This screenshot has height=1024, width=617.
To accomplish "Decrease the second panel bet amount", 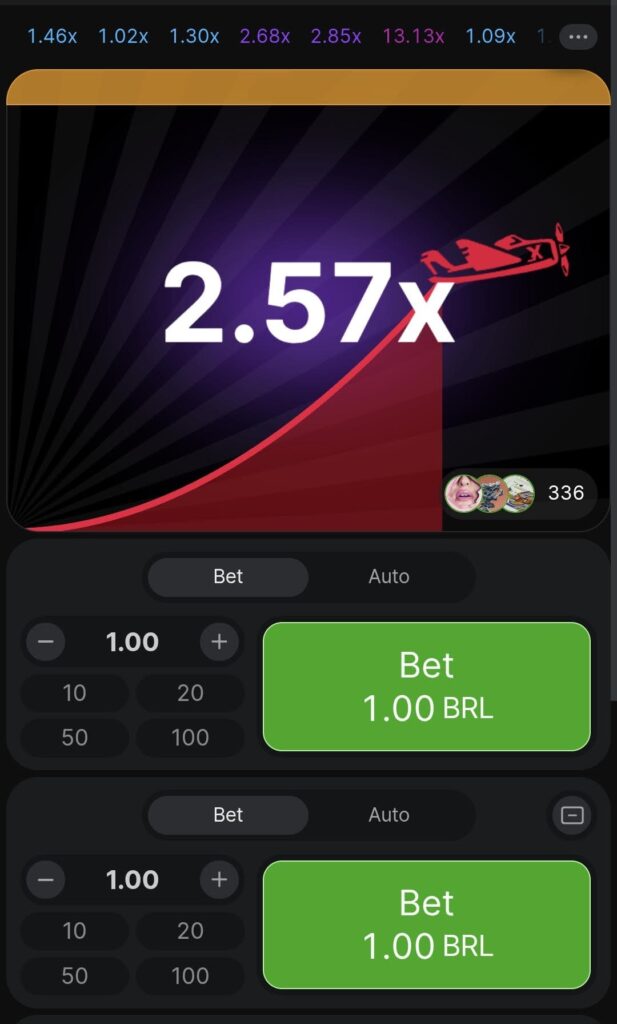I will (46, 880).
